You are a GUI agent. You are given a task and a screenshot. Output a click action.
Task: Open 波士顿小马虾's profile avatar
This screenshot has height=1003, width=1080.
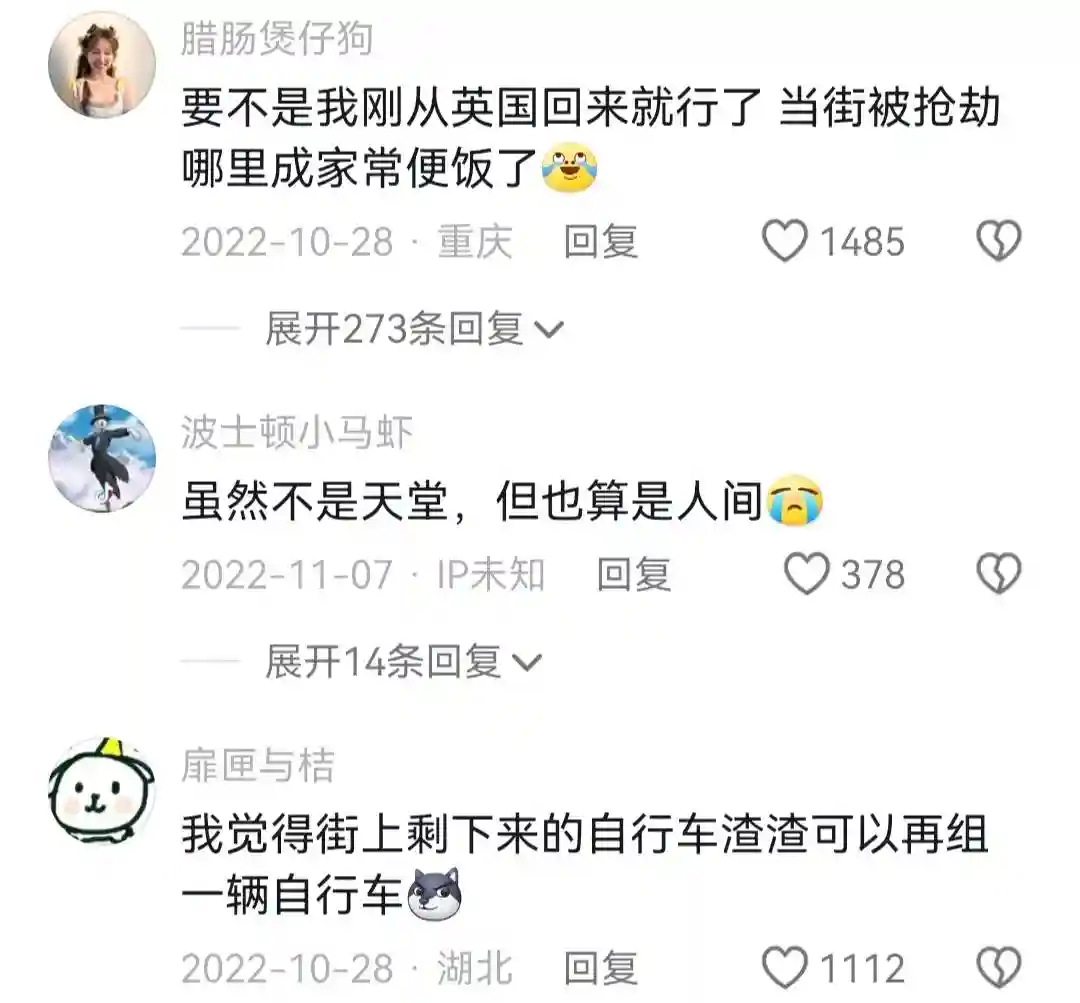pyautogui.click(x=102, y=458)
